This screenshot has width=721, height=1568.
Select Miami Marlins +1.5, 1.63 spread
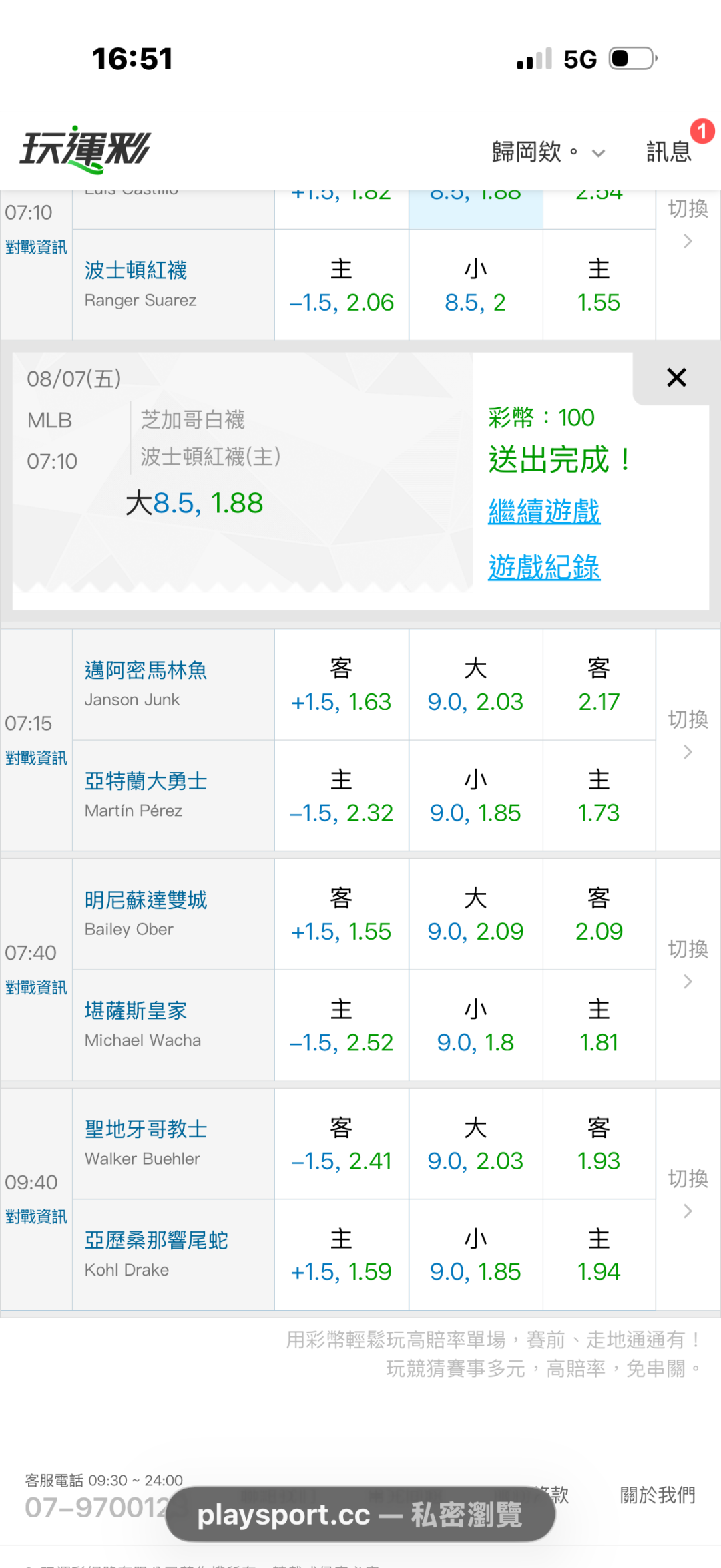(341, 684)
